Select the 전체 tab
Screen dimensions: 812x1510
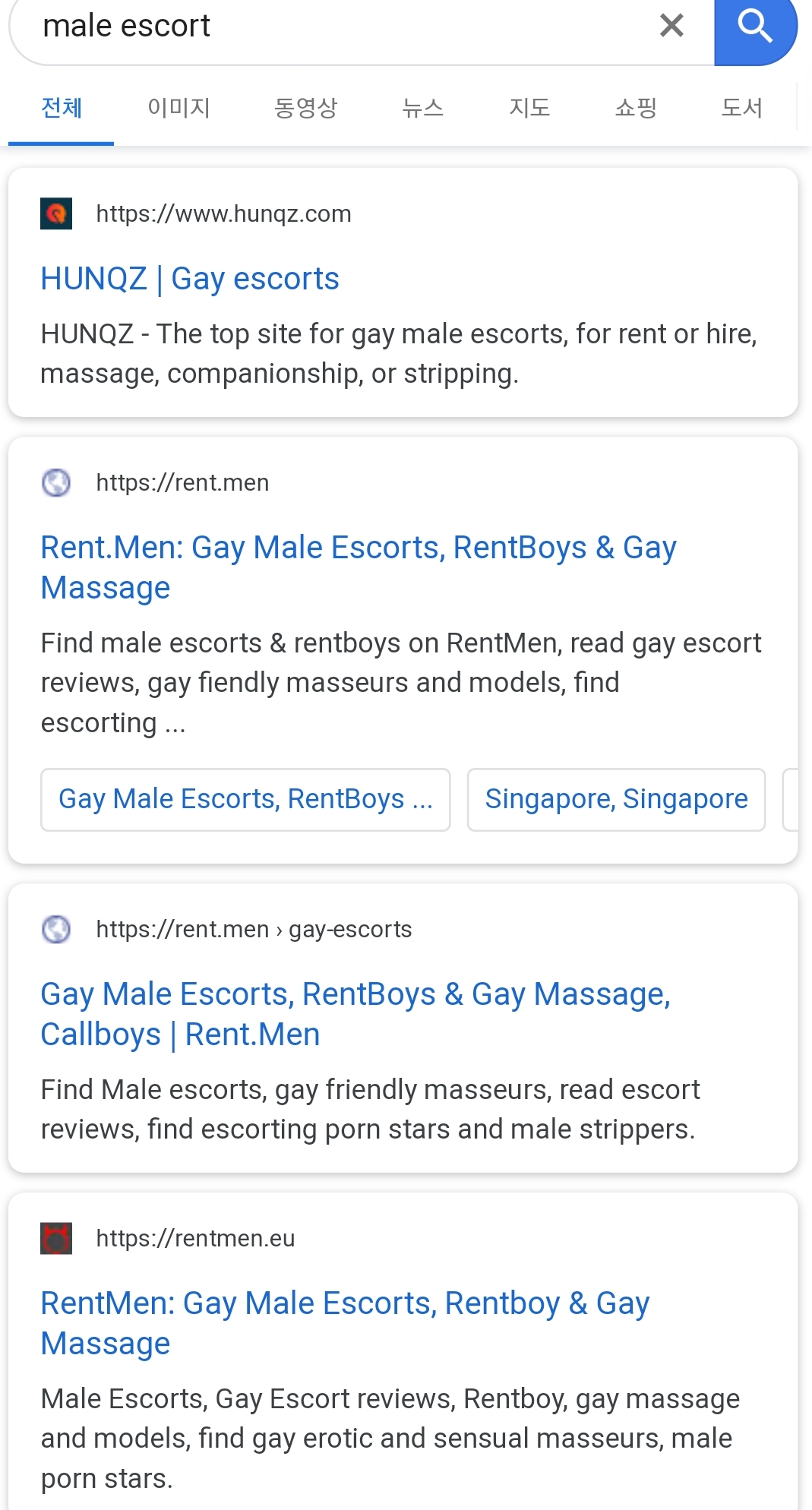(x=62, y=108)
